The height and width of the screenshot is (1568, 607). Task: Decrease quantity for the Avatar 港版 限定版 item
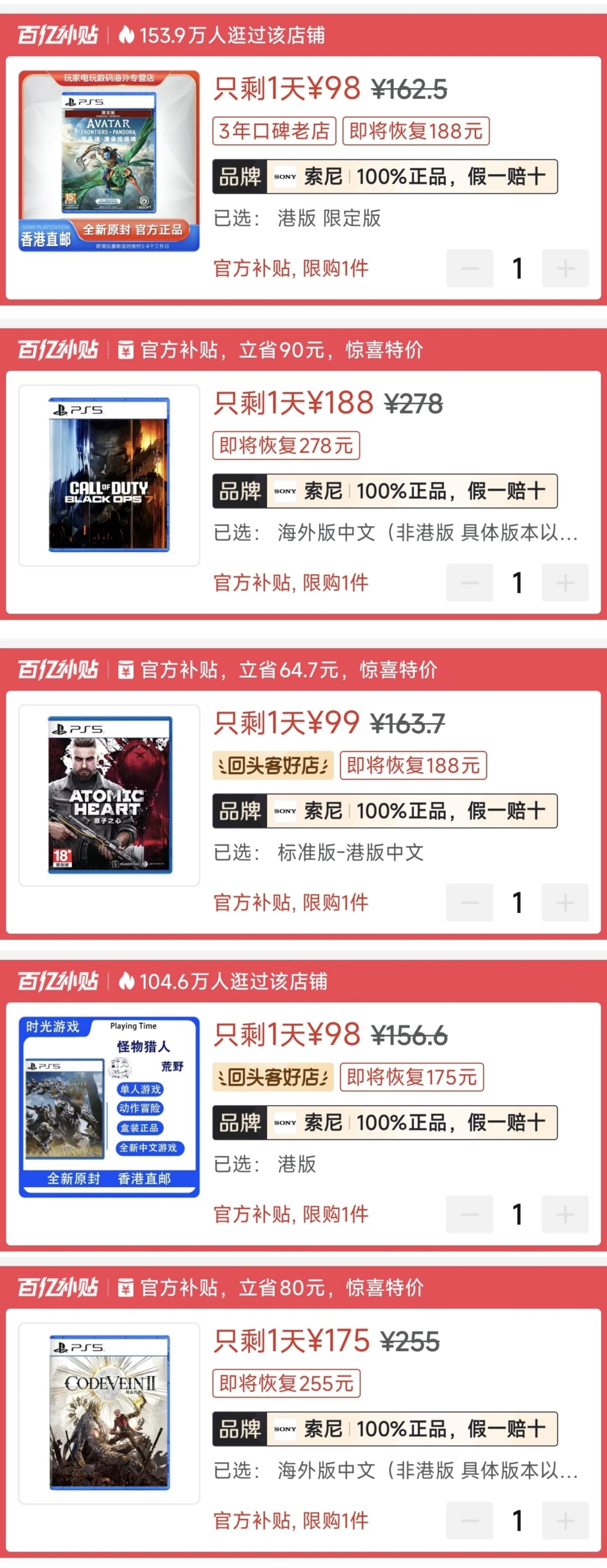pyautogui.click(x=469, y=268)
